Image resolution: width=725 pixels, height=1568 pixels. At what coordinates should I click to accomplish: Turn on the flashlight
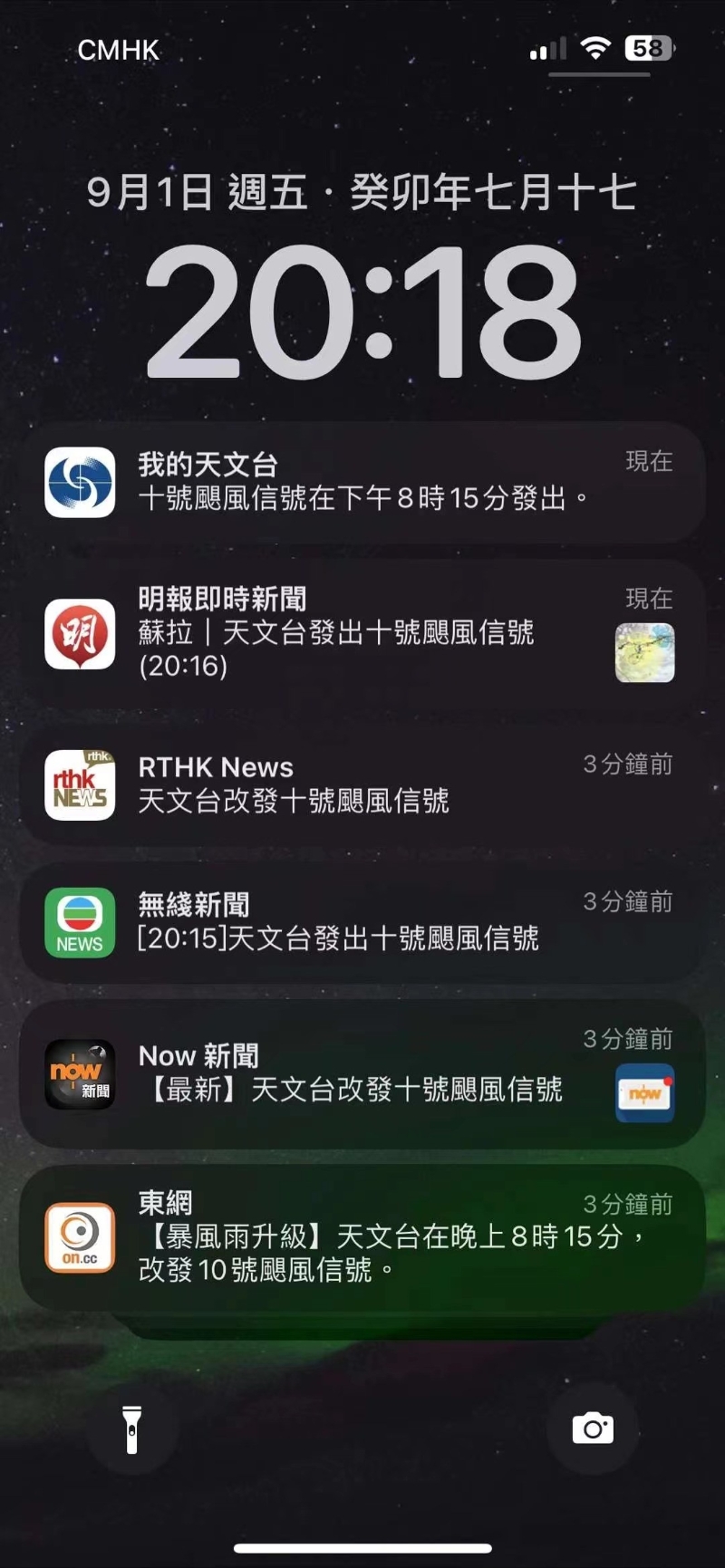132,1429
